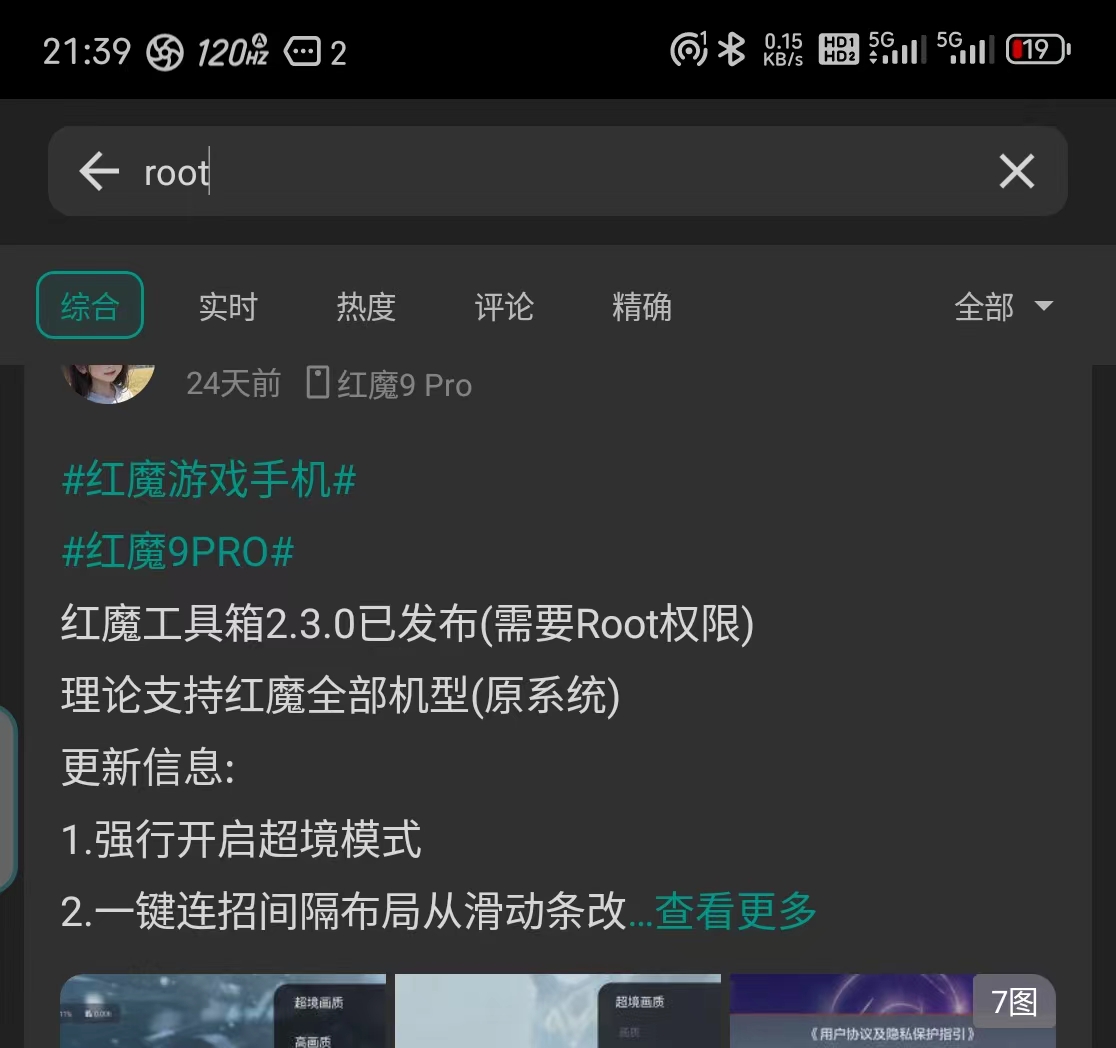Expand the post with 查看更多
The height and width of the screenshot is (1048, 1116).
[x=736, y=911]
